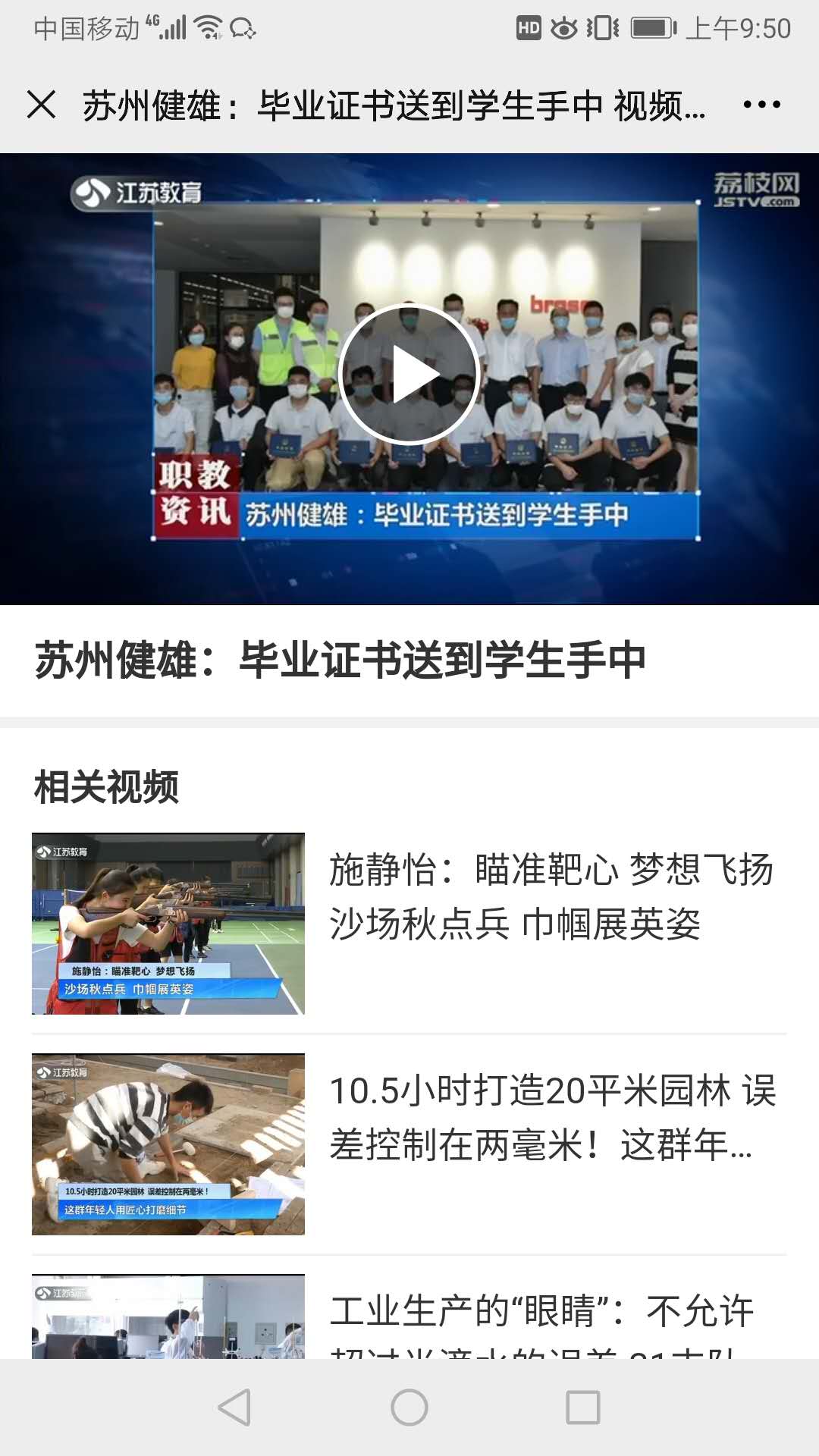Return to the system home screen
This screenshot has width=819, height=1456.
pyautogui.click(x=409, y=1407)
